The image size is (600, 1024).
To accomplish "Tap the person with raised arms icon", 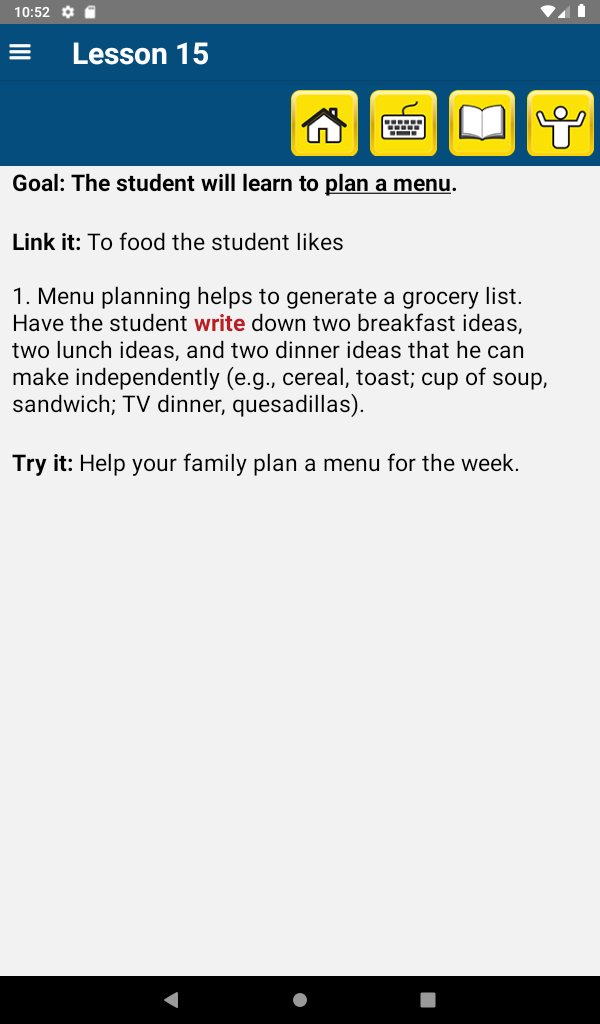I will tap(561, 123).
